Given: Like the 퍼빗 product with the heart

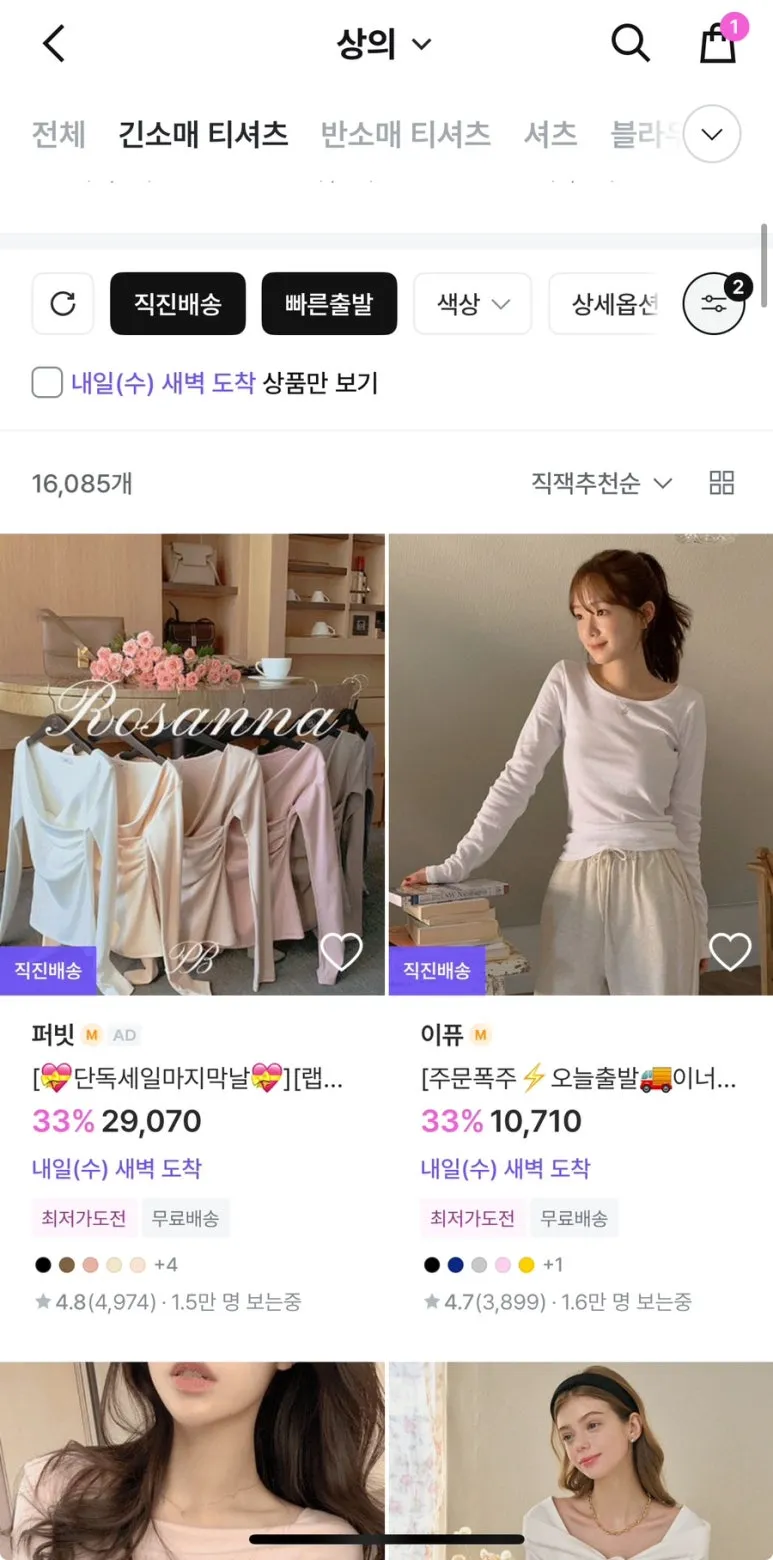Looking at the screenshot, I should click(x=342, y=952).
